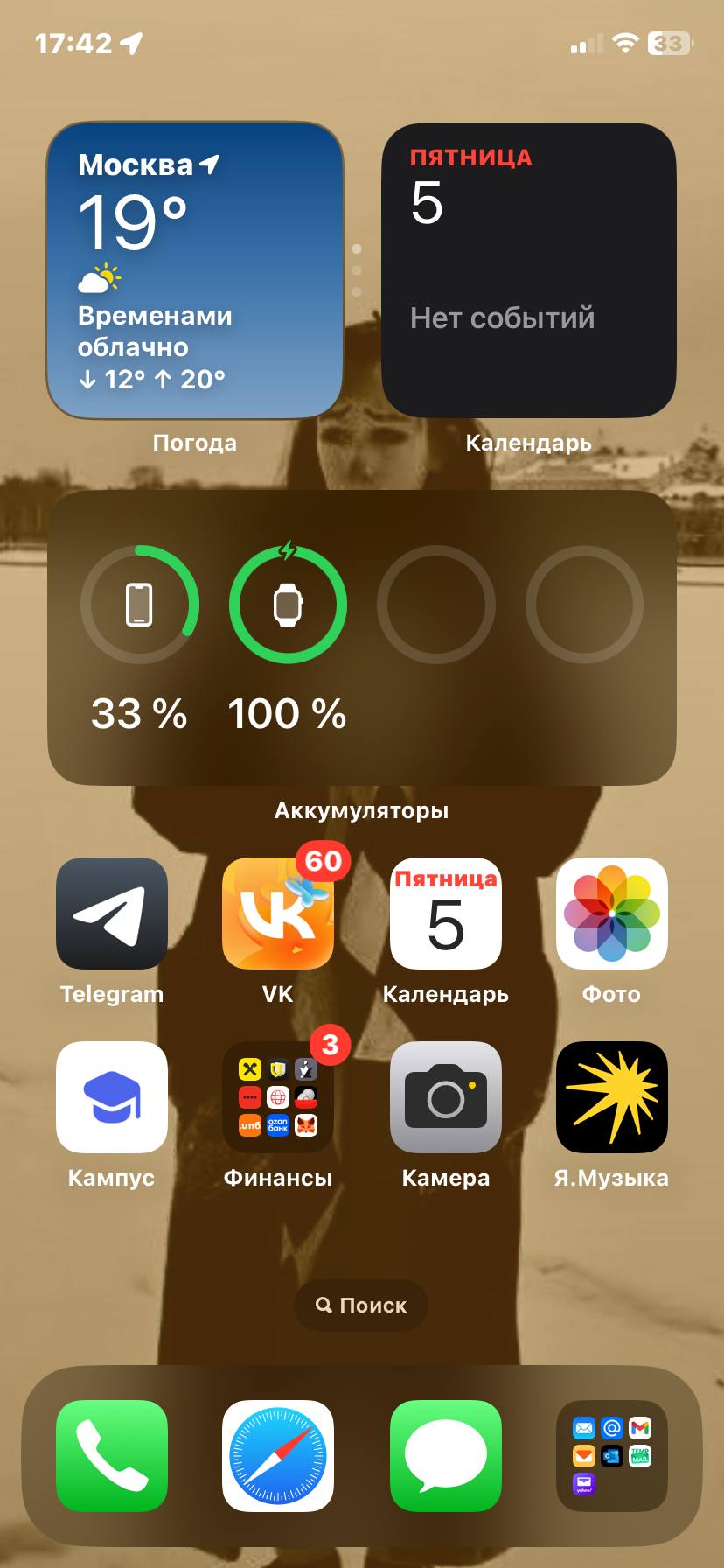This screenshot has width=724, height=1568.
Task: Launch the Telegram app
Action: 112,913
